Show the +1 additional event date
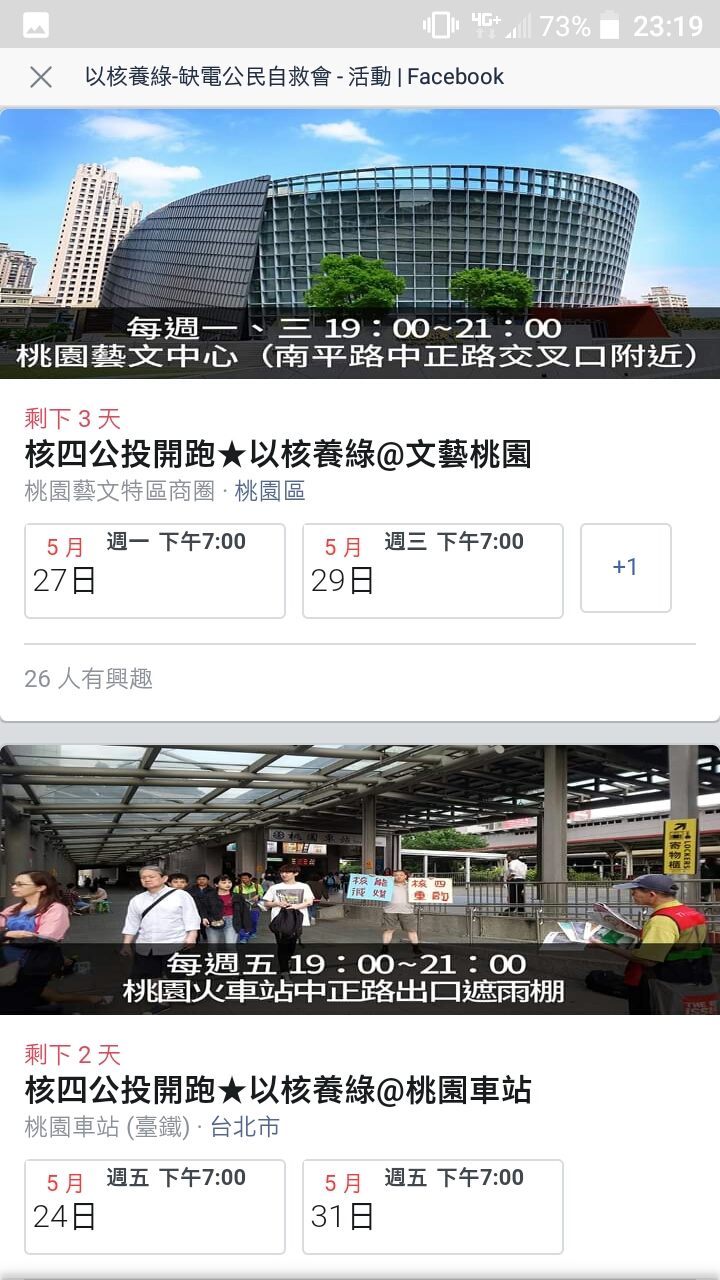 (625, 567)
